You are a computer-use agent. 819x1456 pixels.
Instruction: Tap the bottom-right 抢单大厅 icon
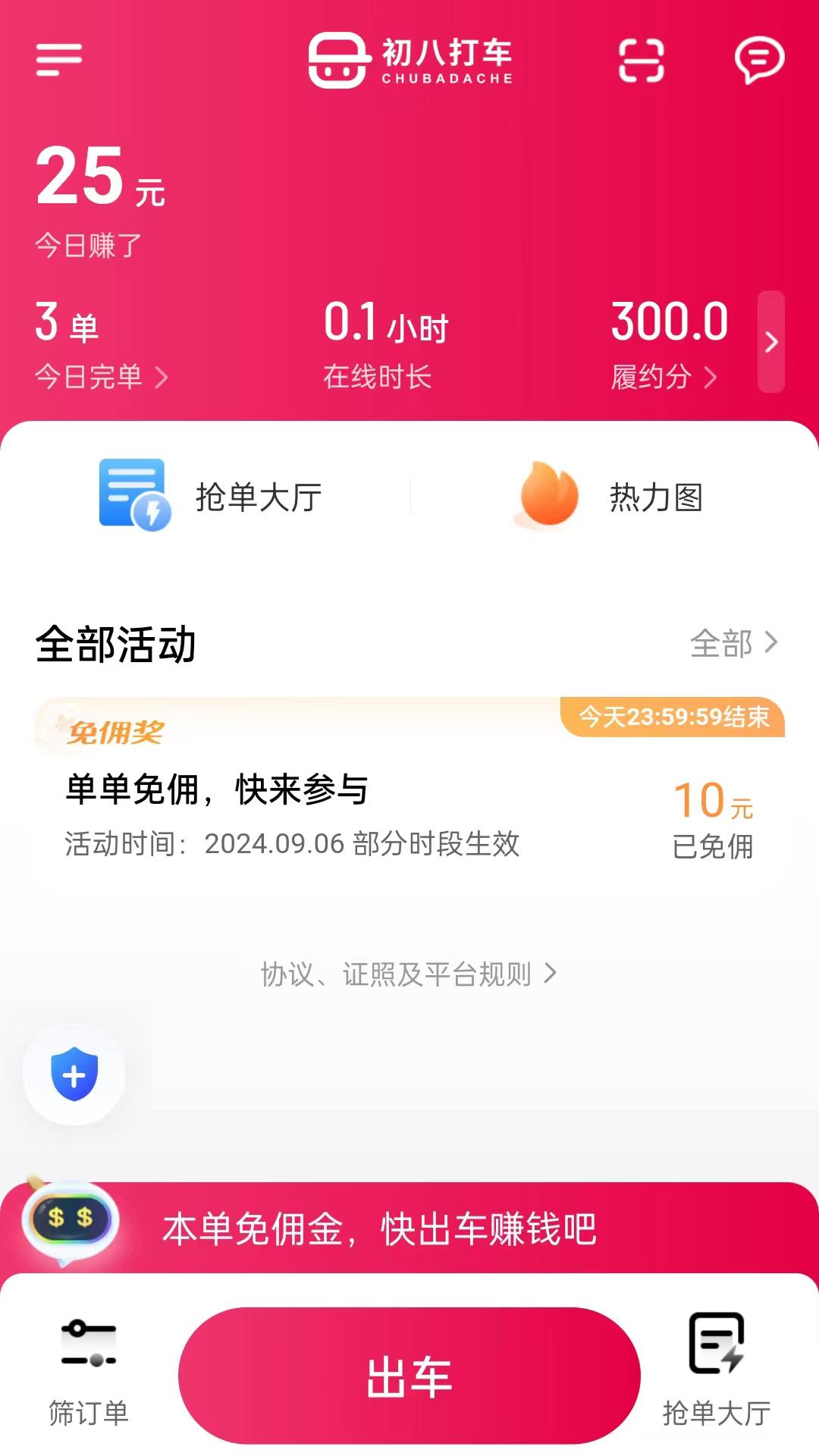click(716, 1357)
